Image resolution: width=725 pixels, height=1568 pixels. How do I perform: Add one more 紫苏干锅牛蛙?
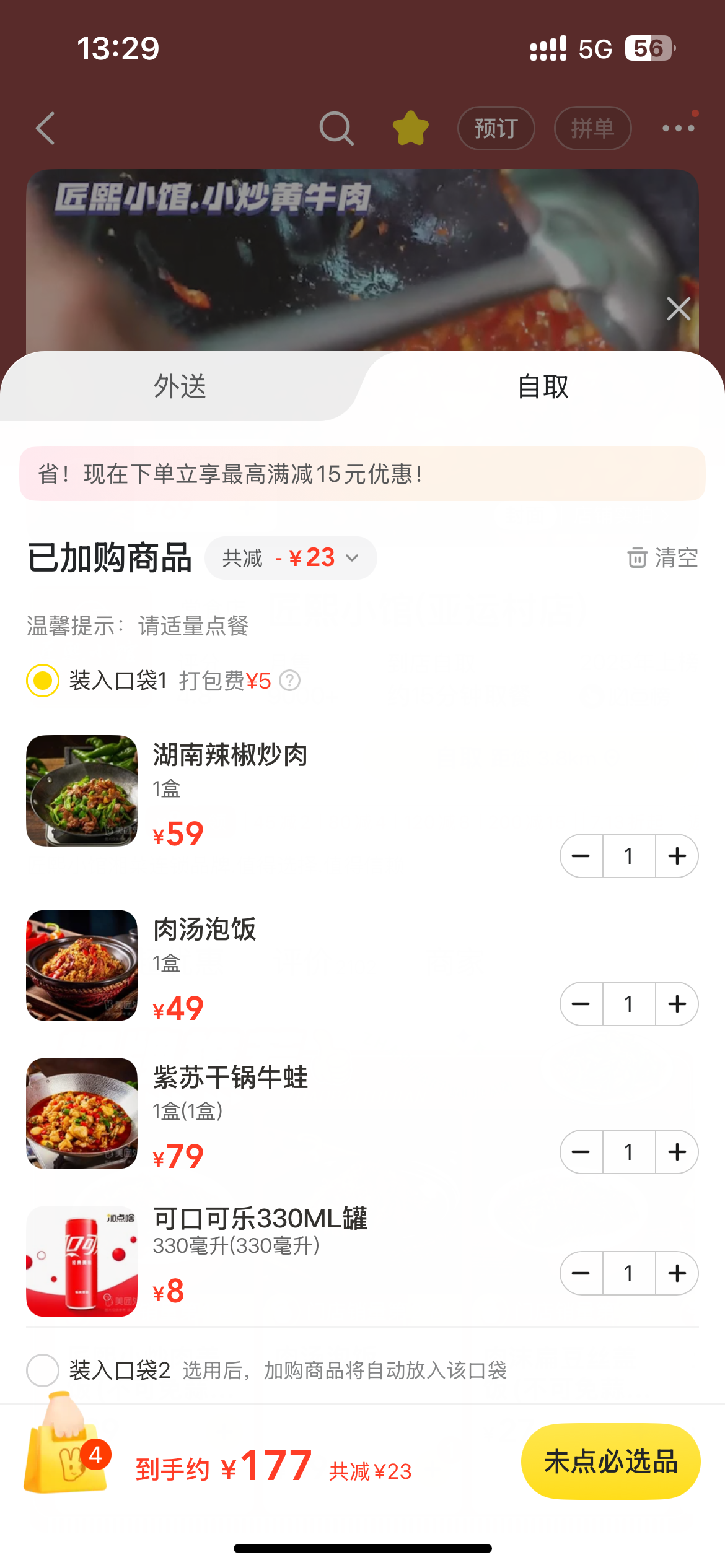(677, 1152)
